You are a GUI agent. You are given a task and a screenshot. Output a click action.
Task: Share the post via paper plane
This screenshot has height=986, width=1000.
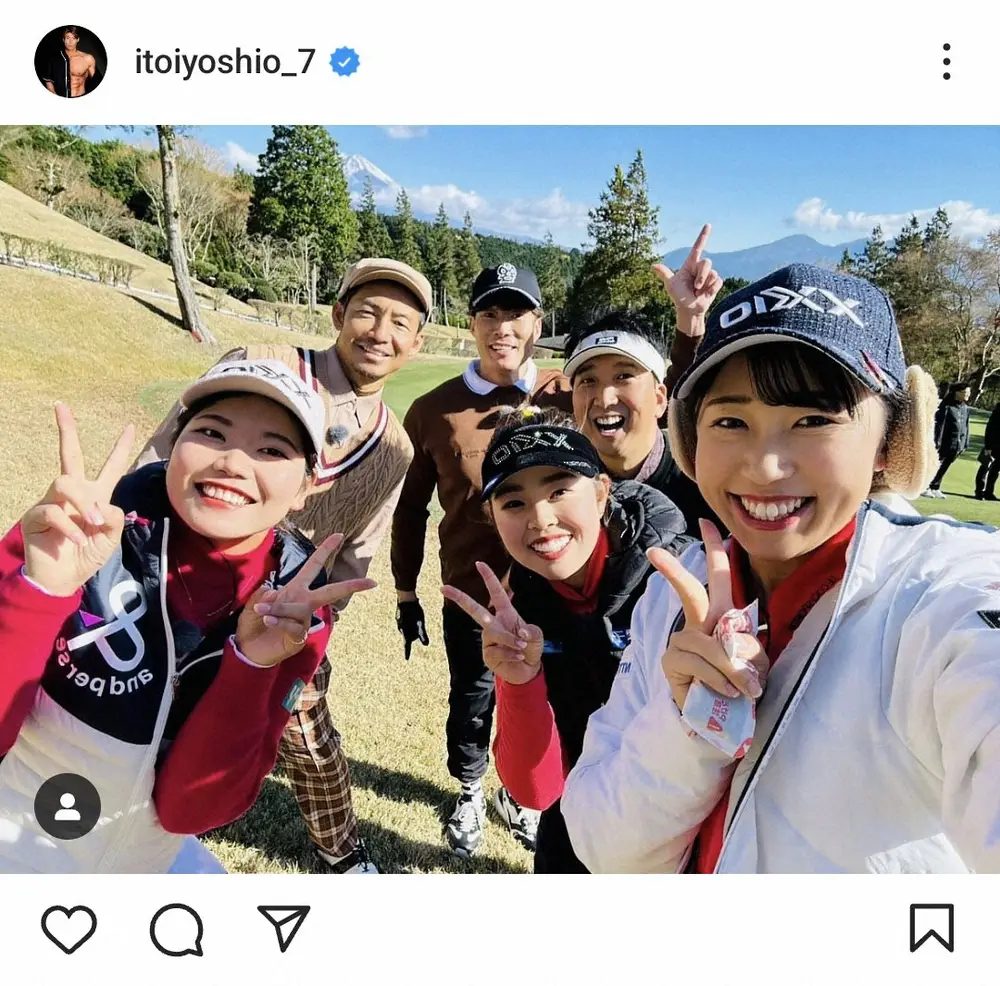284,927
